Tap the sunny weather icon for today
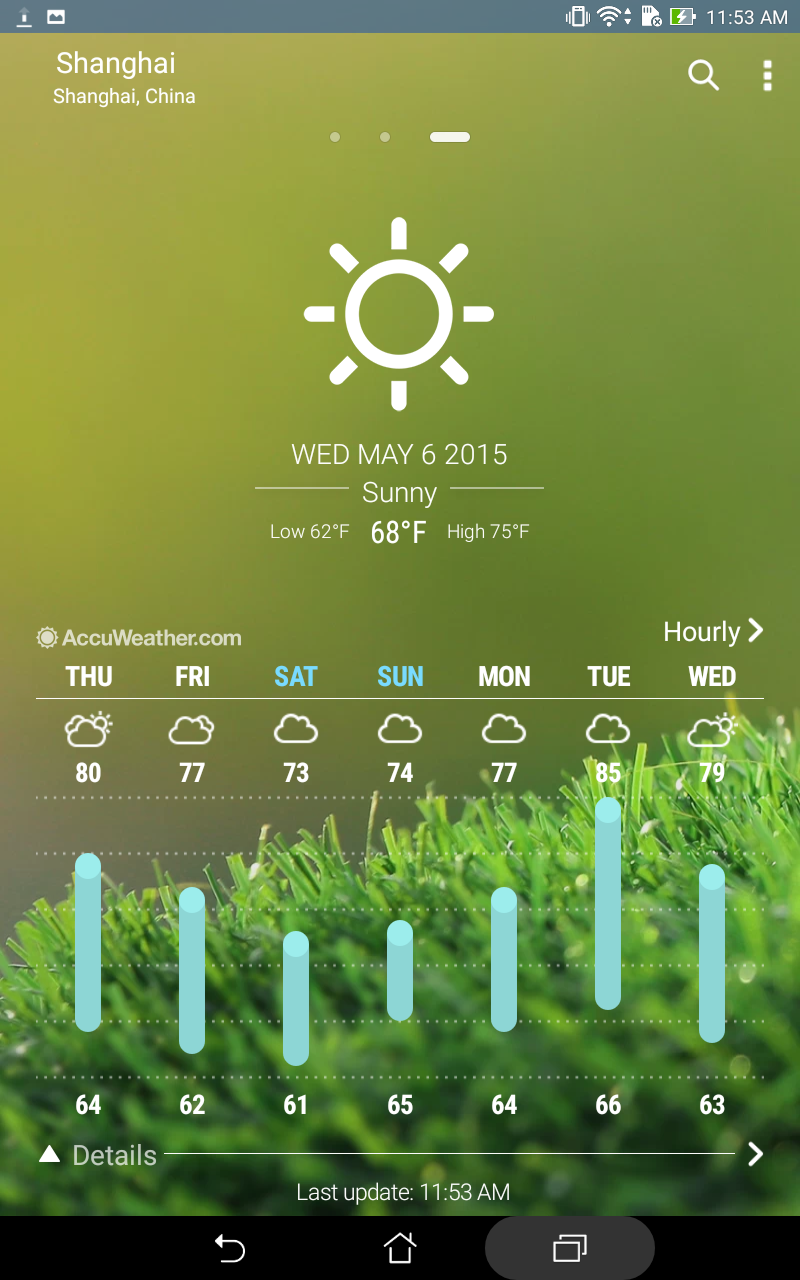The width and height of the screenshot is (800, 1280). (x=399, y=314)
